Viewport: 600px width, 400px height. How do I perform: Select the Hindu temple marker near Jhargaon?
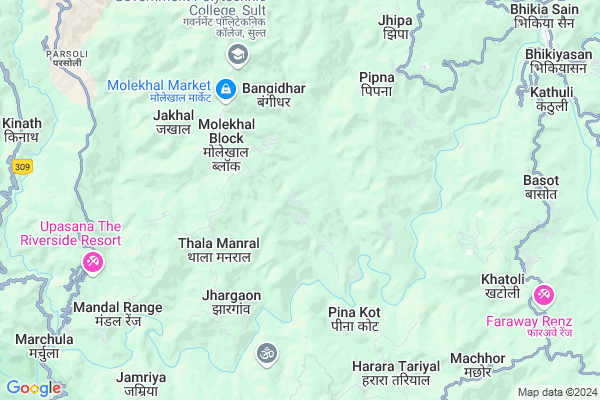(x=266, y=352)
